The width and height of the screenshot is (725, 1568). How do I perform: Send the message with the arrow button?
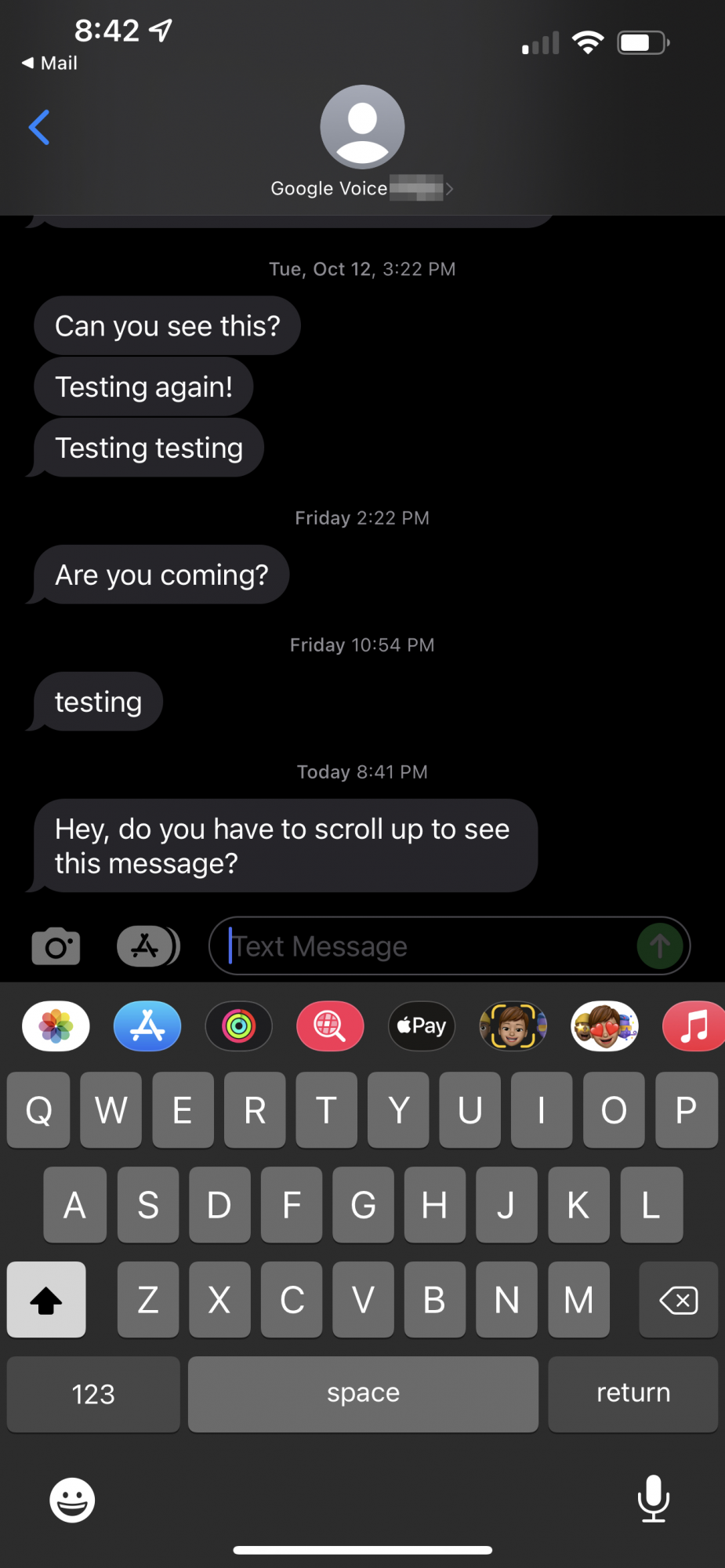[x=660, y=946]
